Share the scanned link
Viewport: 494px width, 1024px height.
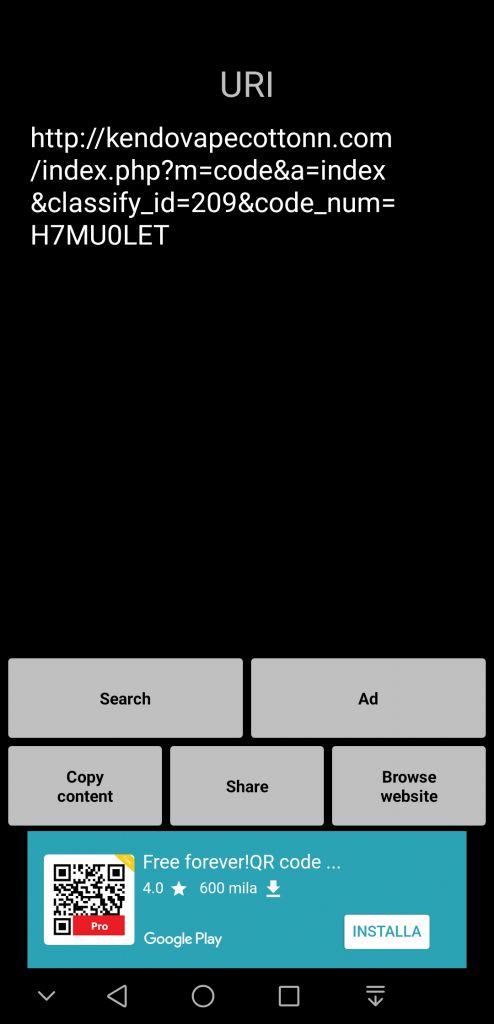(x=247, y=786)
